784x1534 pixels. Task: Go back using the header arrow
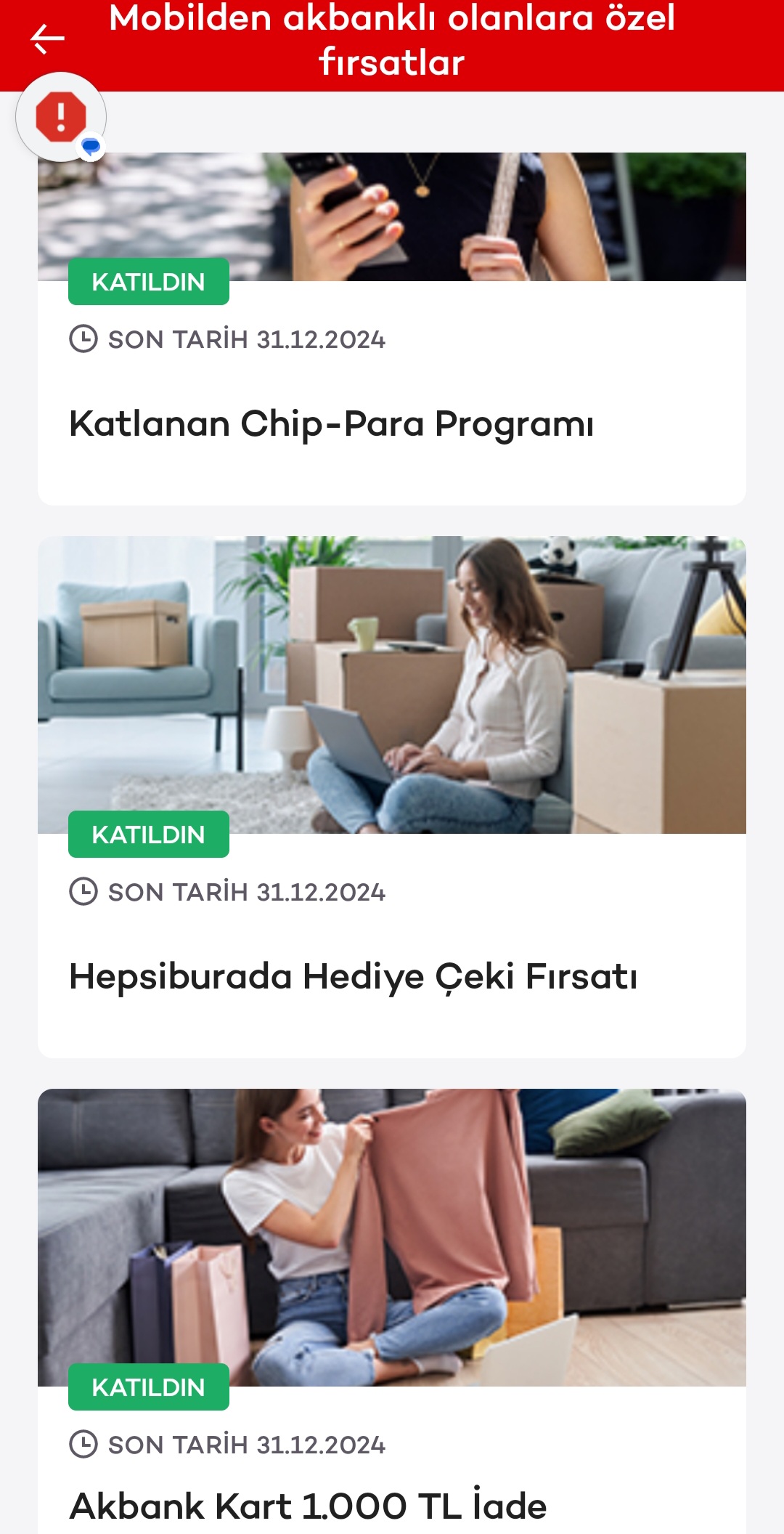tap(48, 39)
